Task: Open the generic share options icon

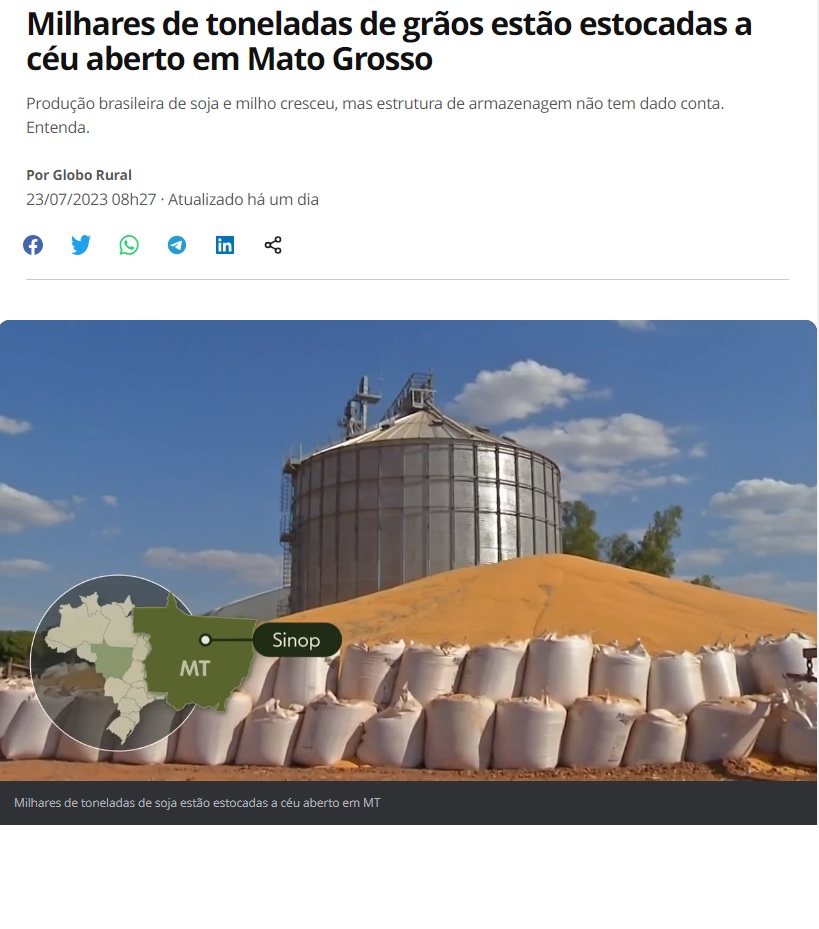Action: click(x=273, y=245)
